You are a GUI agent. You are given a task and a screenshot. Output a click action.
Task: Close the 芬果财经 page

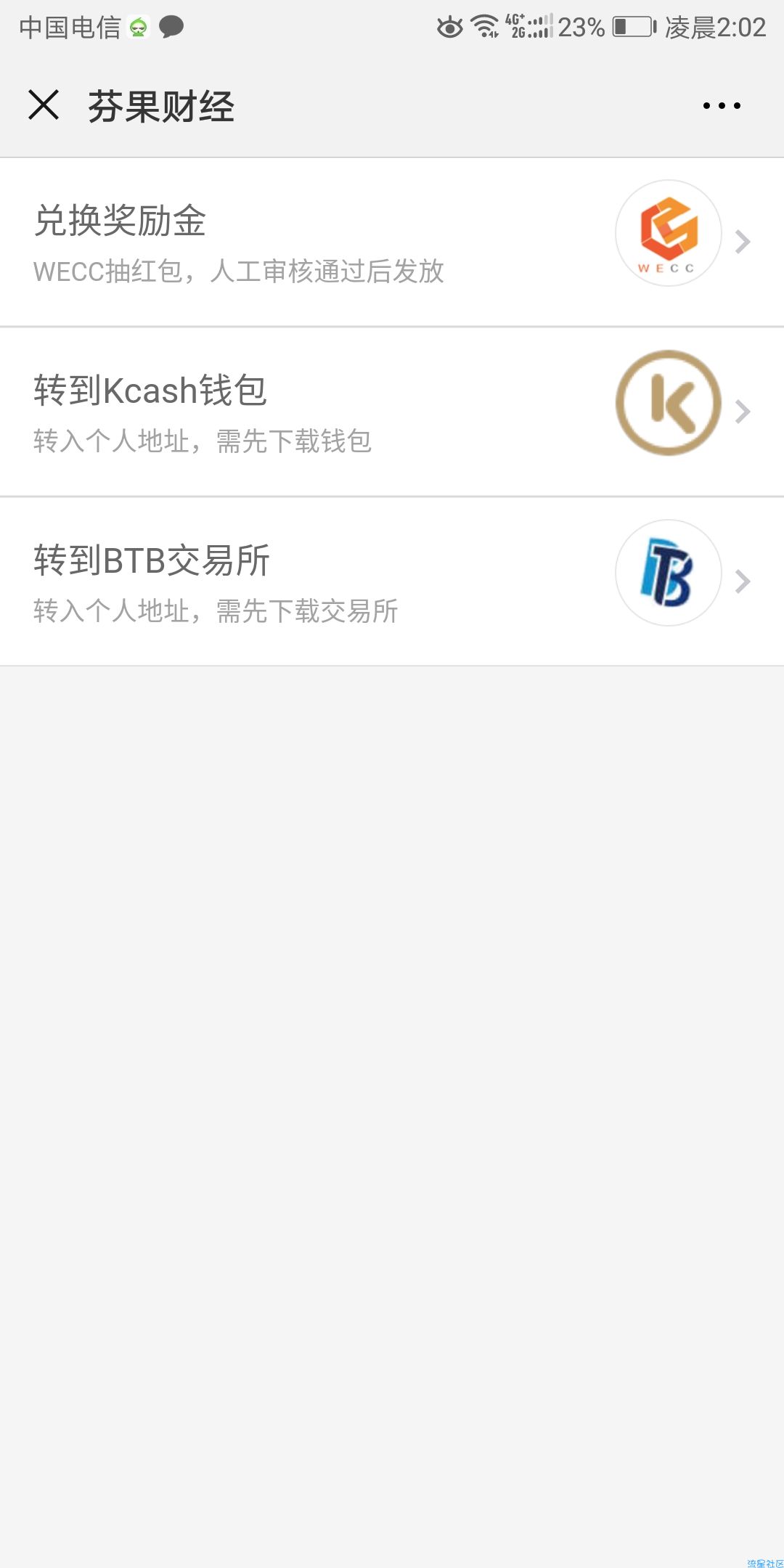pos(44,105)
